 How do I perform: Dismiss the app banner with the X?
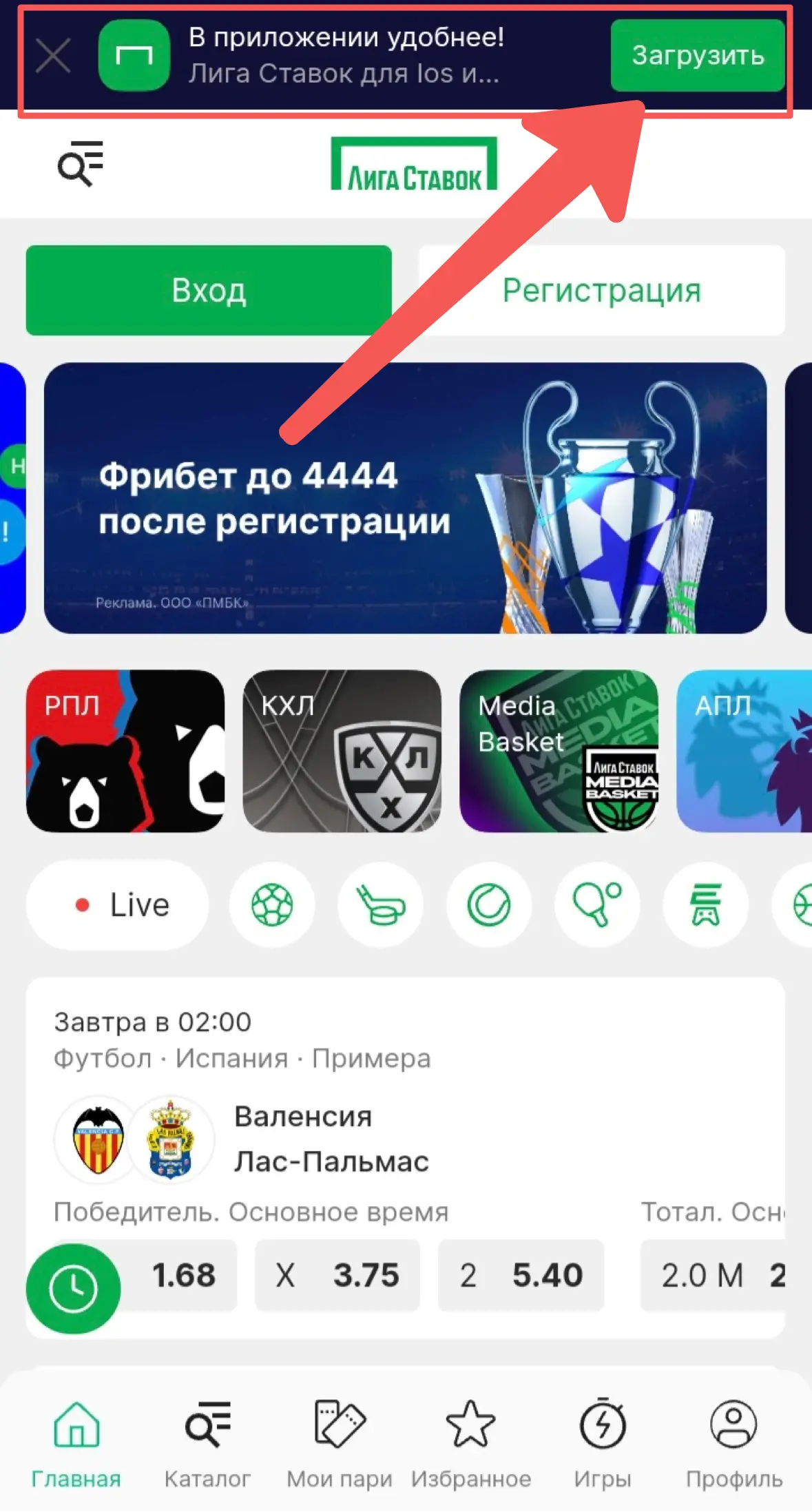(53, 55)
